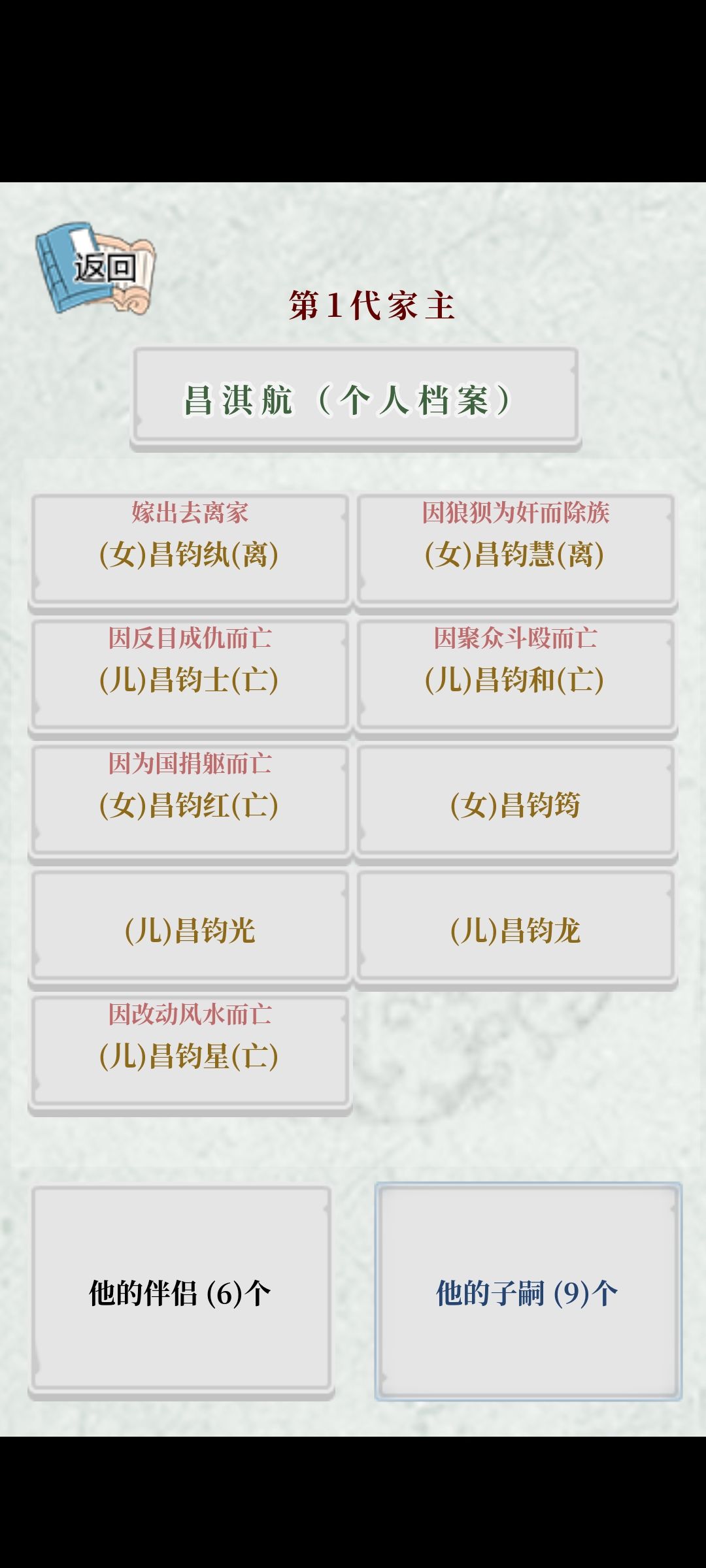Switch to 他的伴侣 (6)个 partners list

point(181,1292)
